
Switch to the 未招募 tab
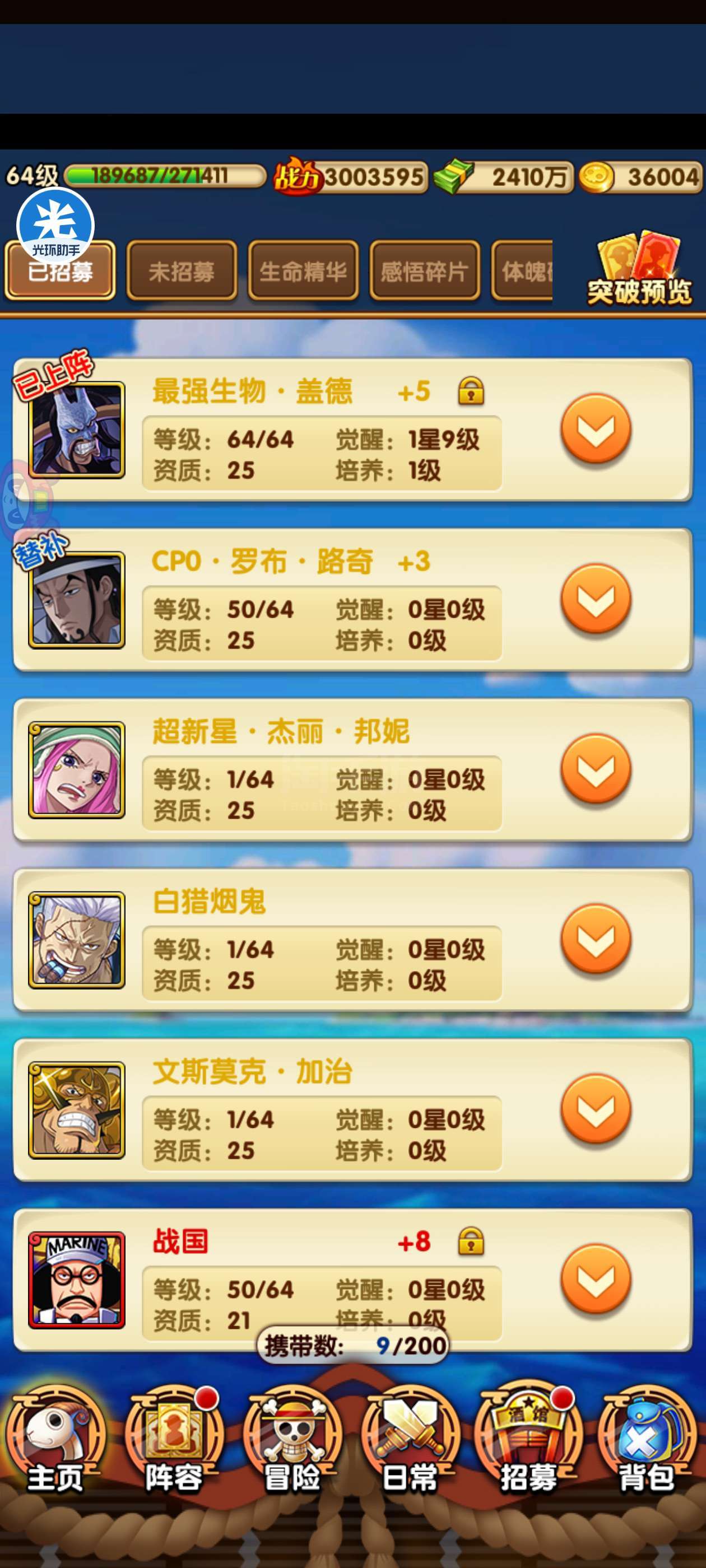point(182,271)
